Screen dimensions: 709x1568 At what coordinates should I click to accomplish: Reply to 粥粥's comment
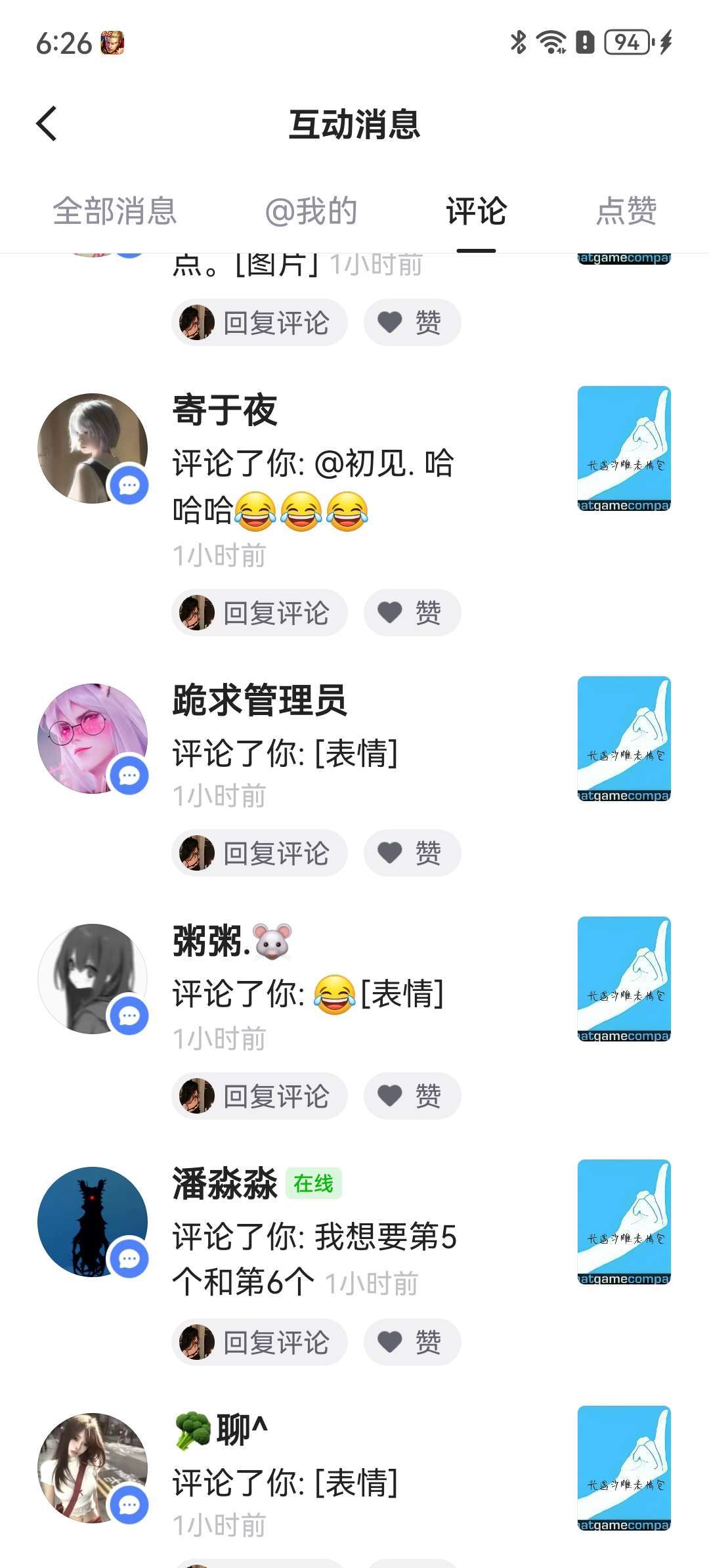[260, 1096]
